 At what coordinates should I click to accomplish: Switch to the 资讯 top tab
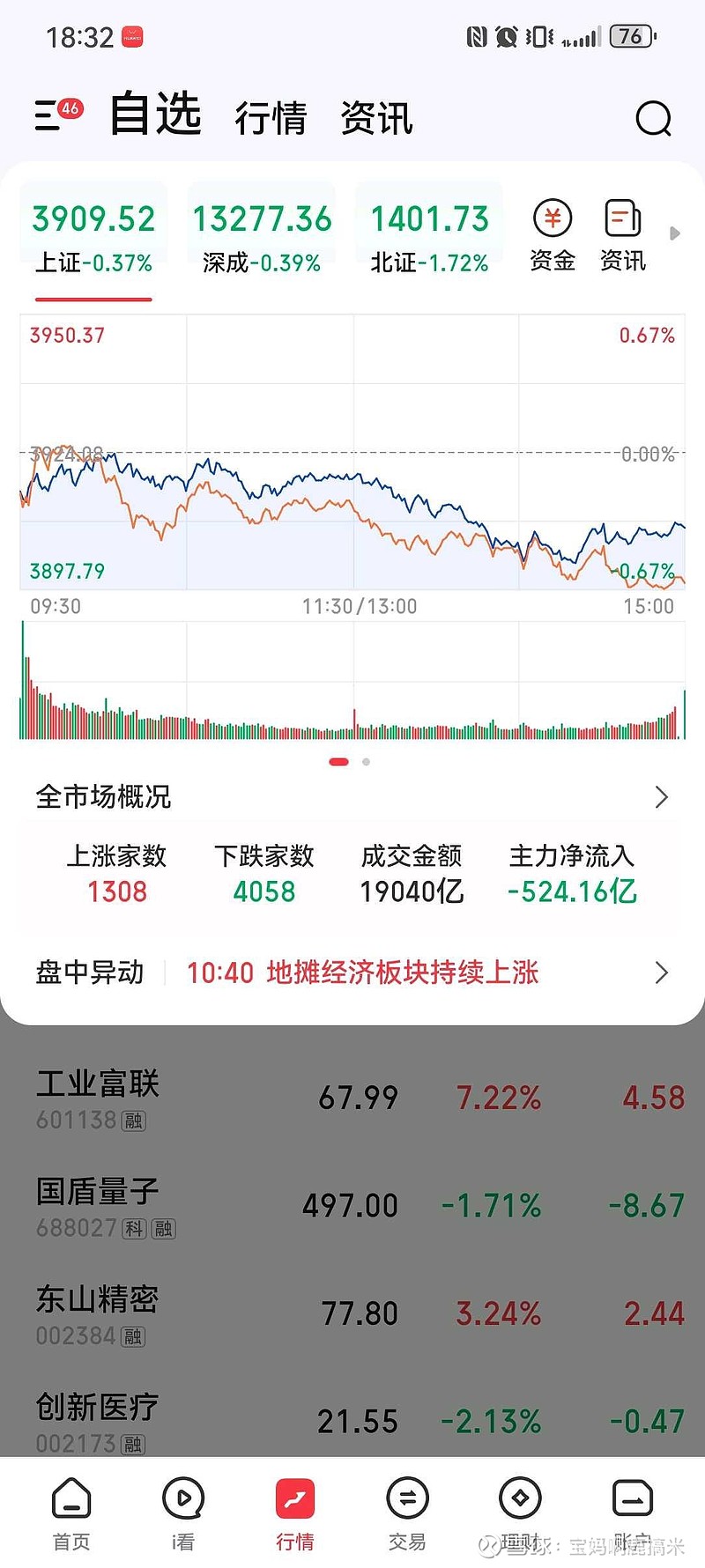click(376, 118)
